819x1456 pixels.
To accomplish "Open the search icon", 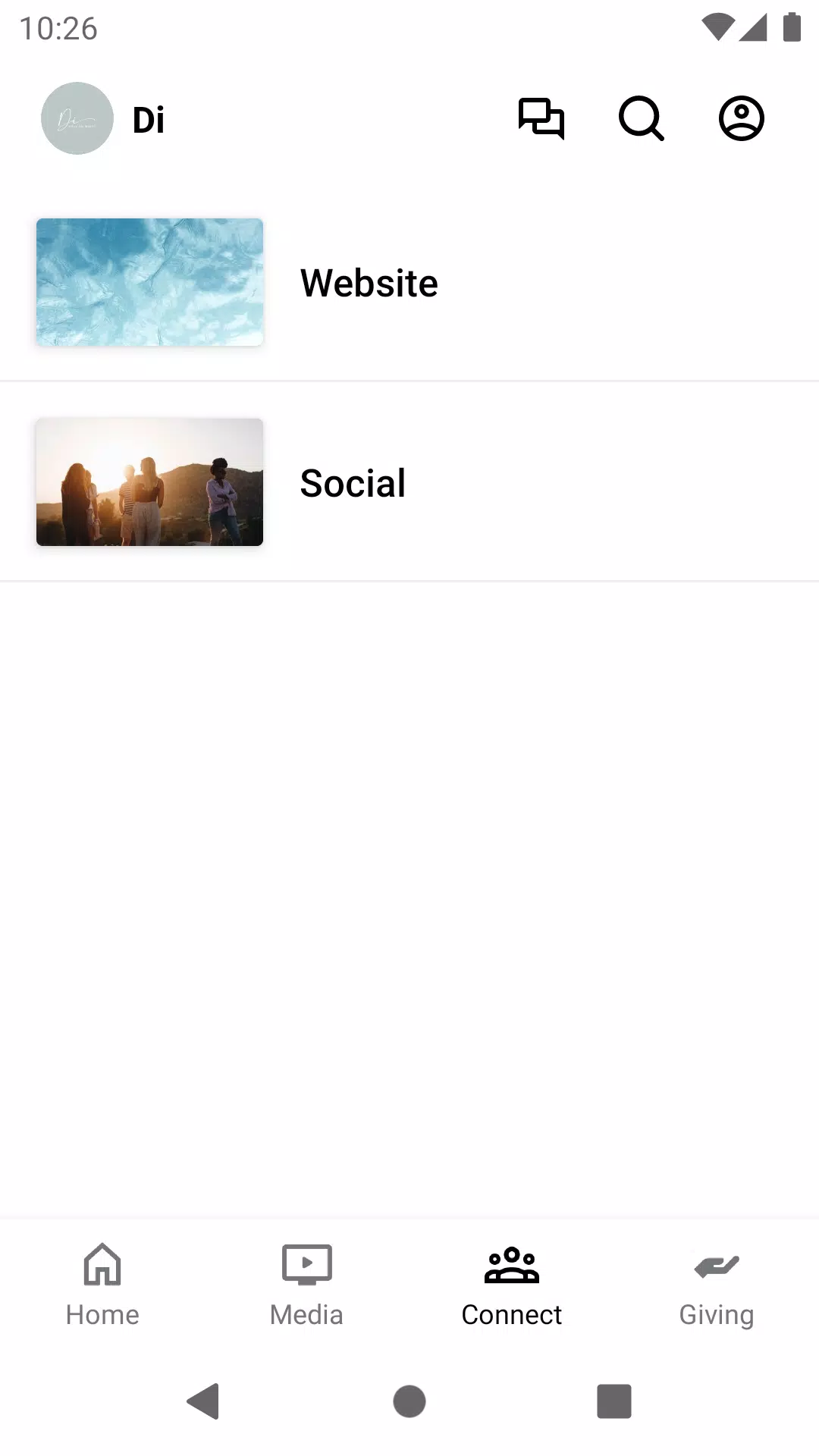I will pyautogui.click(x=641, y=118).
